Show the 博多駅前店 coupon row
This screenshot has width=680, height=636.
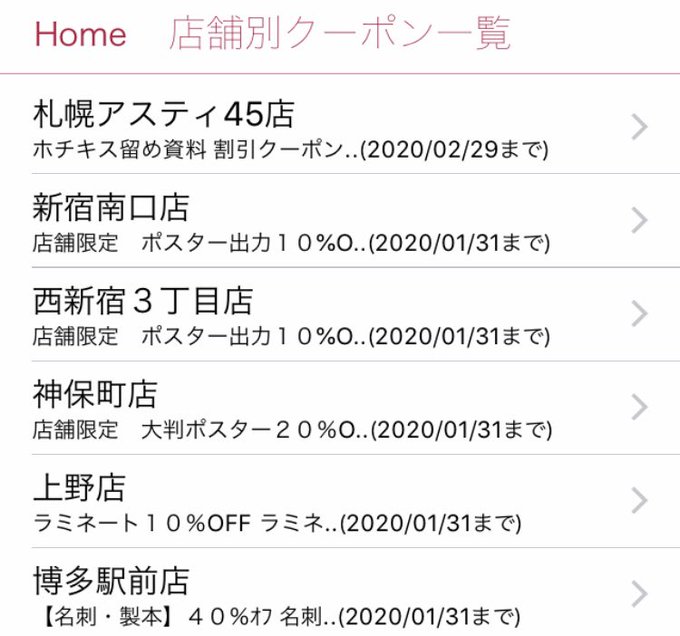point(340,592)
